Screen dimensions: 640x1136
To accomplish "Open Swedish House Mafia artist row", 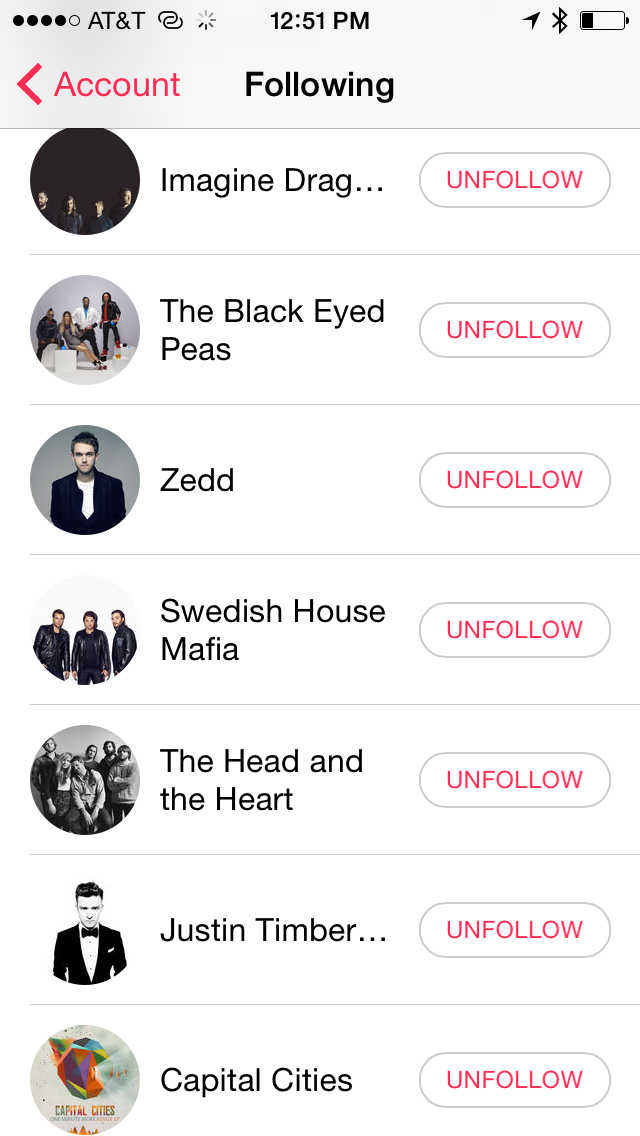I will [x=271, y=630].
